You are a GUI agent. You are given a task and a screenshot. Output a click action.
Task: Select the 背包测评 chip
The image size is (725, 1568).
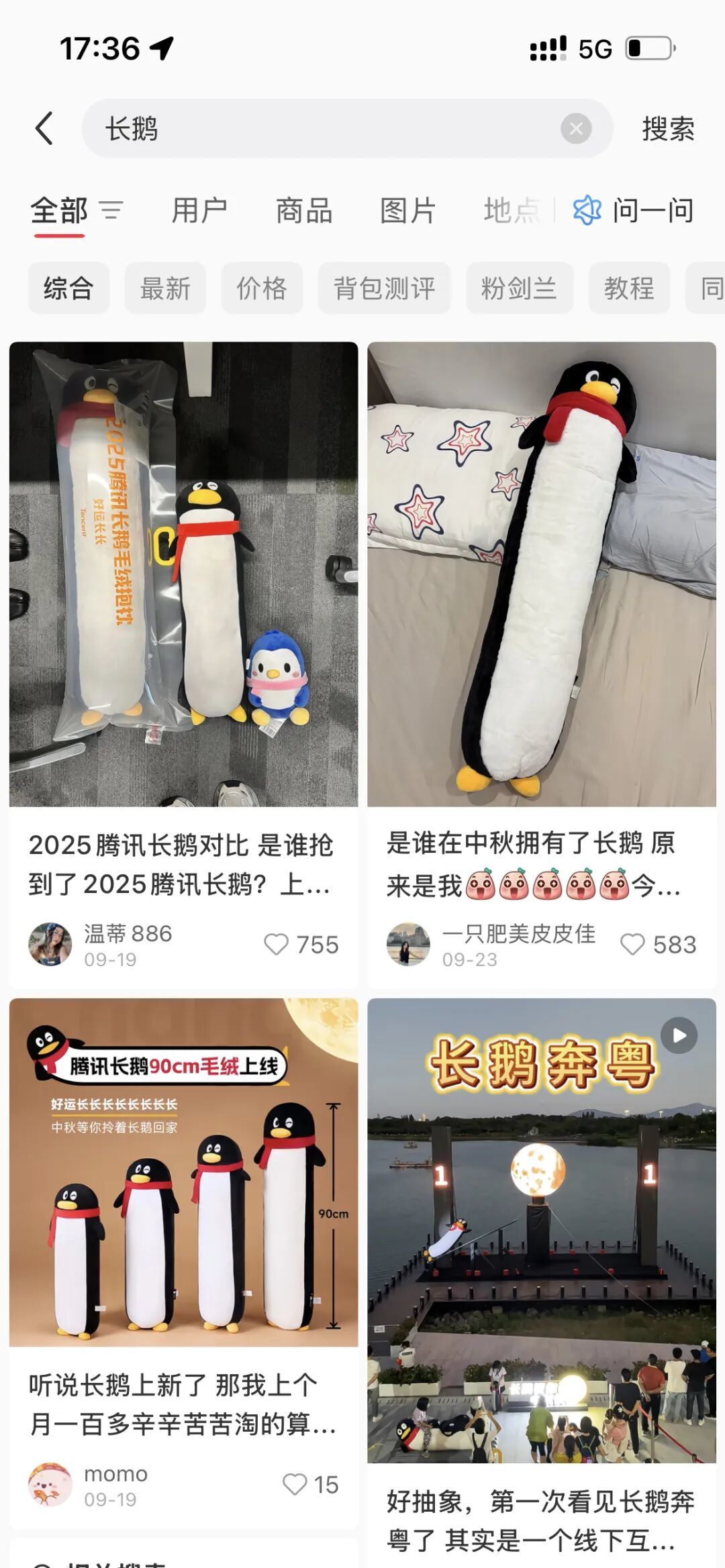point(384,289)
